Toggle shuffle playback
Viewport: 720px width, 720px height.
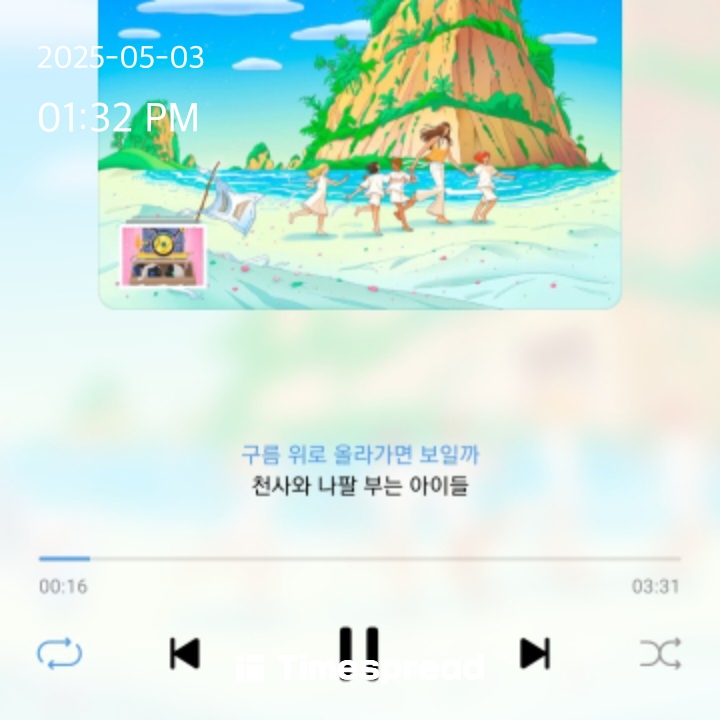pos(660,654)
